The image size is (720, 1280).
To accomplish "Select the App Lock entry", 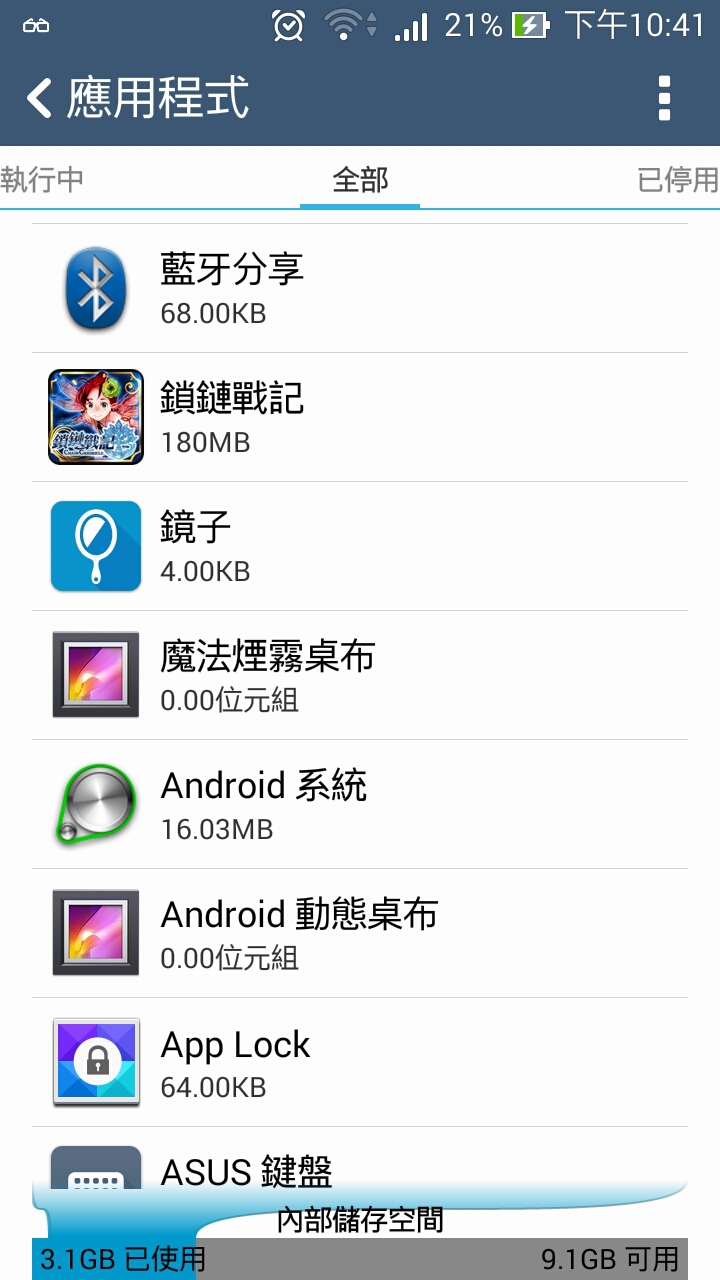I will coord(360,1062).
